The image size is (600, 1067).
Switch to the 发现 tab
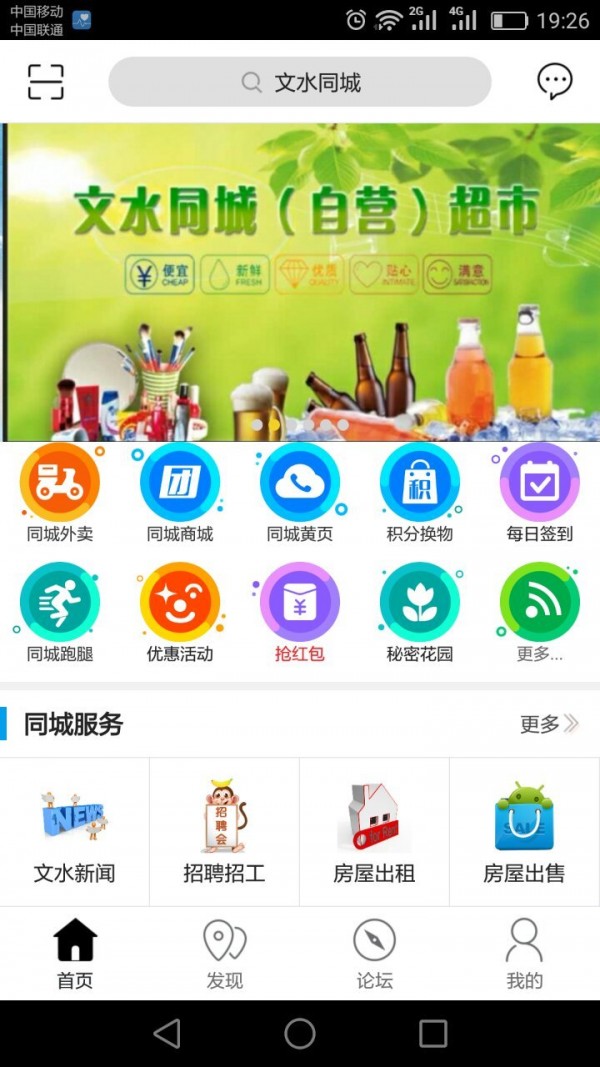point(225,955)
